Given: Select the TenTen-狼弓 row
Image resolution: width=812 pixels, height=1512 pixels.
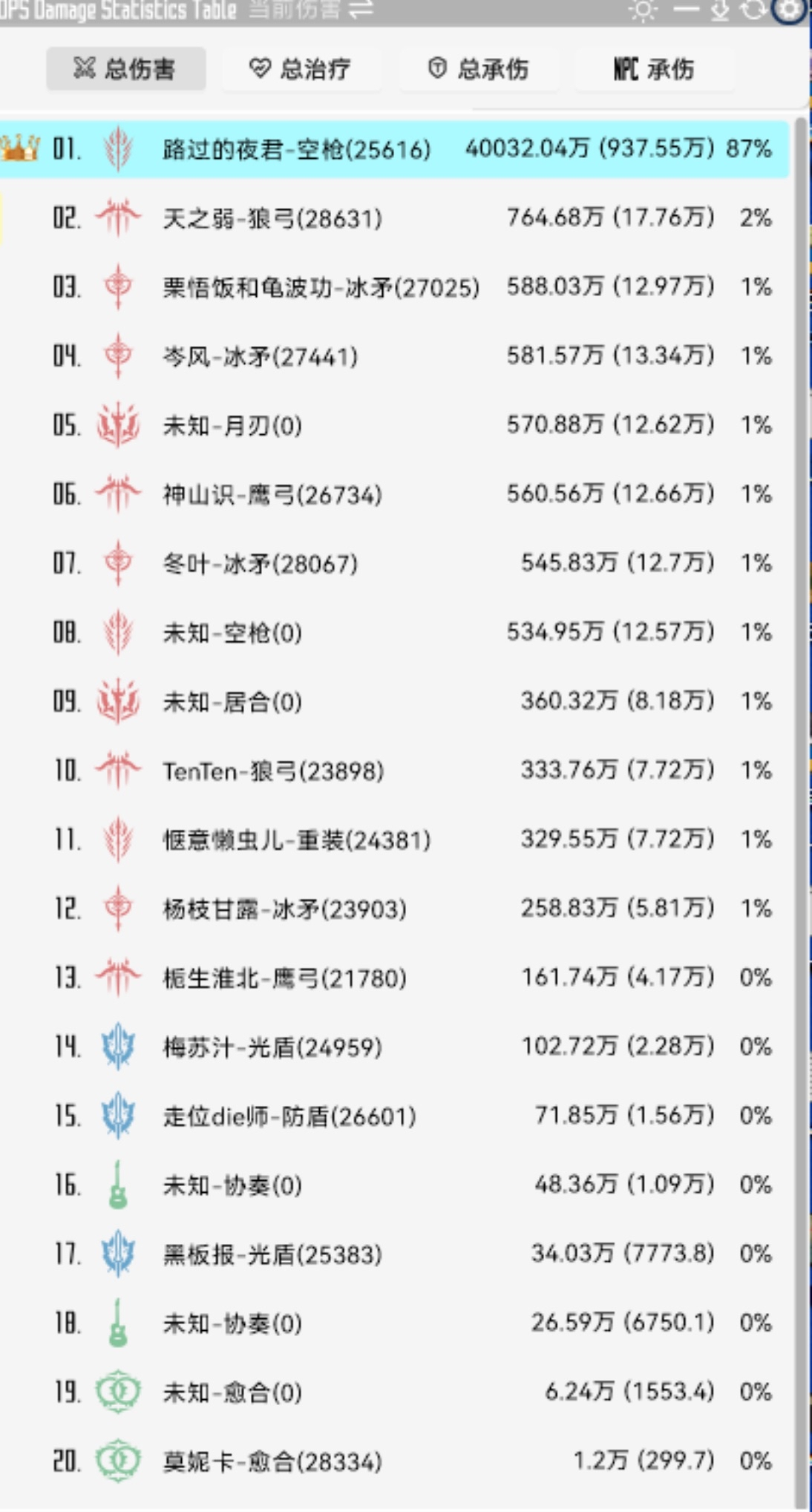Looking at the screenshot, I should (x=394, y=770).
